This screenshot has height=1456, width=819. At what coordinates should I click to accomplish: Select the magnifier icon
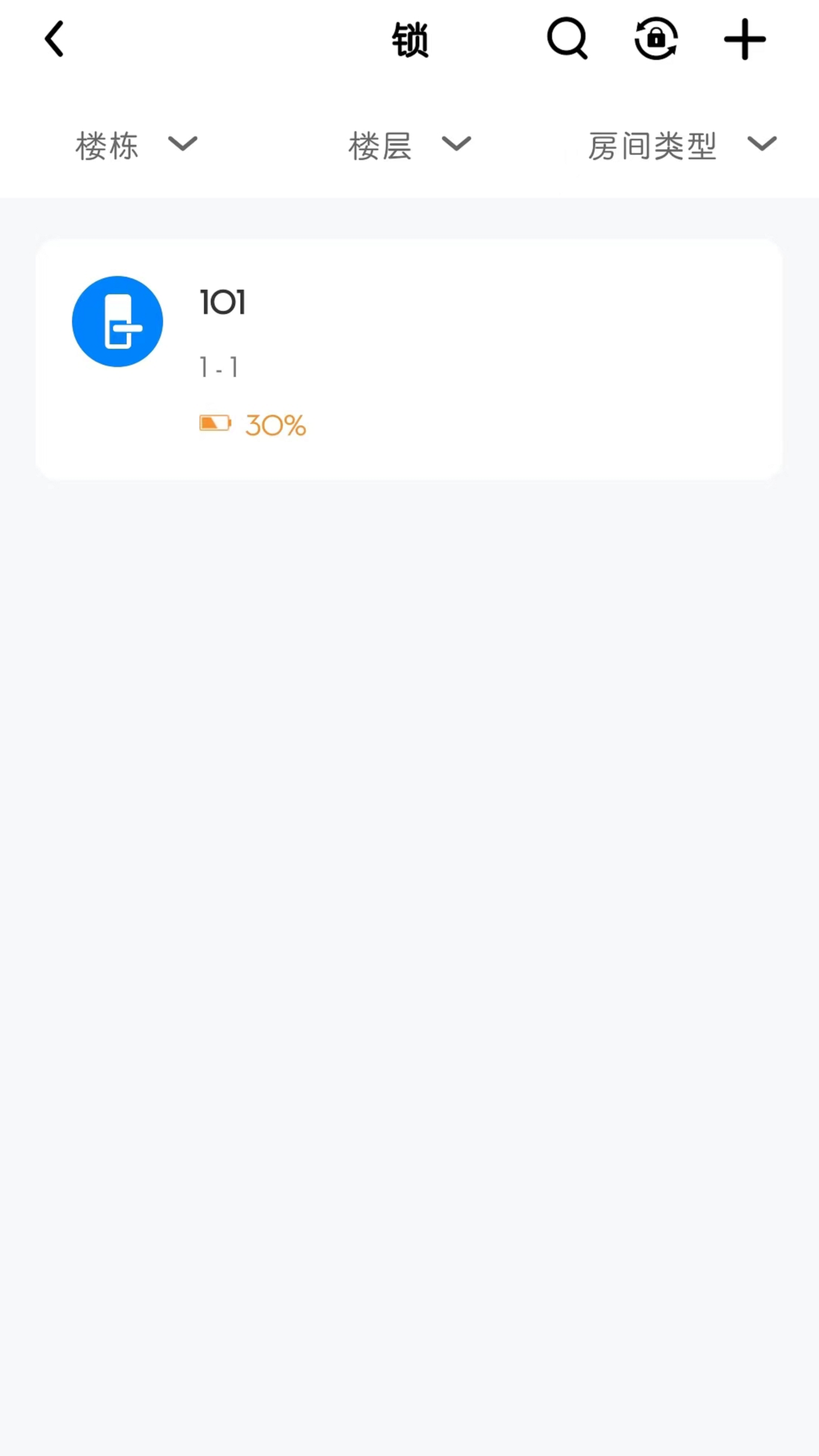[x=567, y=38]
